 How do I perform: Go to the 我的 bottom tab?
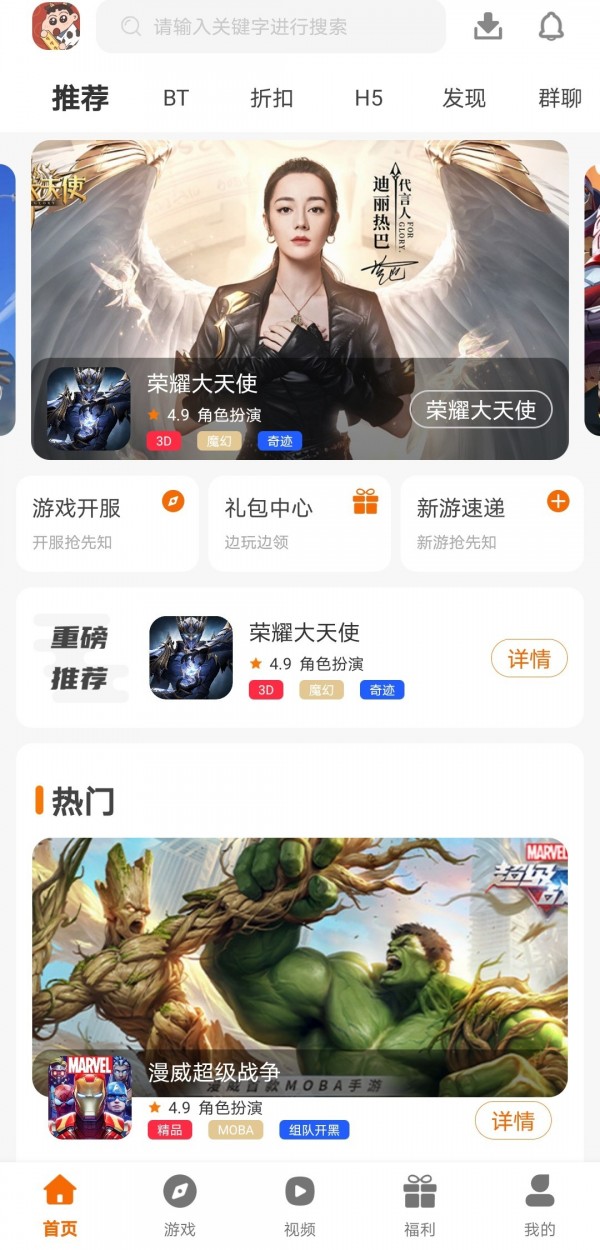coord(540,1206)
